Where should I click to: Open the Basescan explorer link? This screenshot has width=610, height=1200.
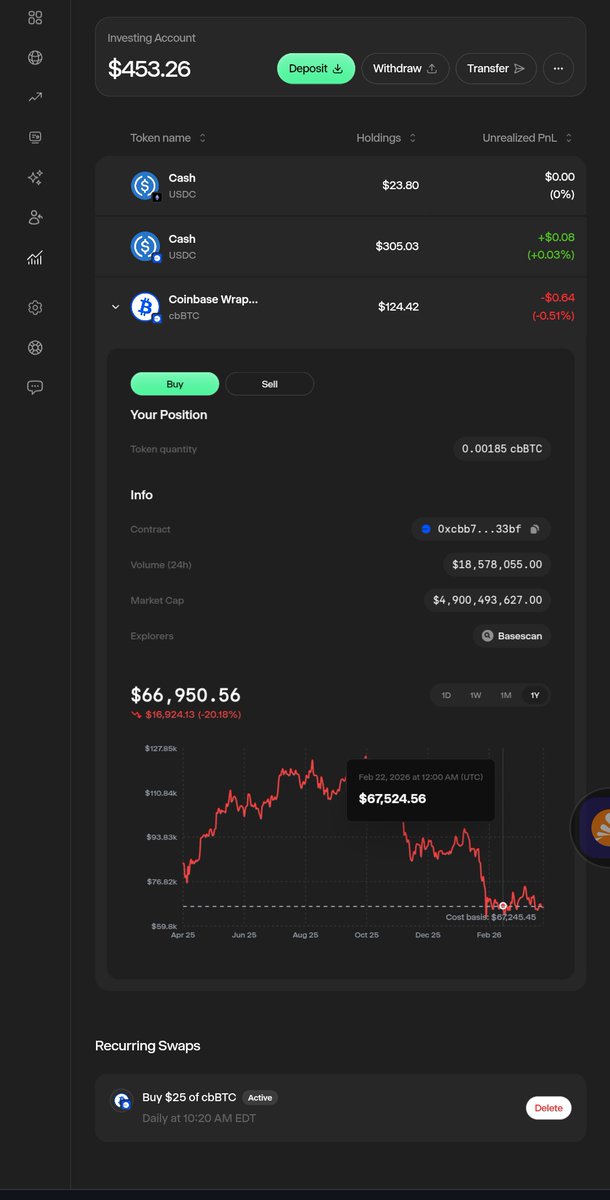coord(511,636)
